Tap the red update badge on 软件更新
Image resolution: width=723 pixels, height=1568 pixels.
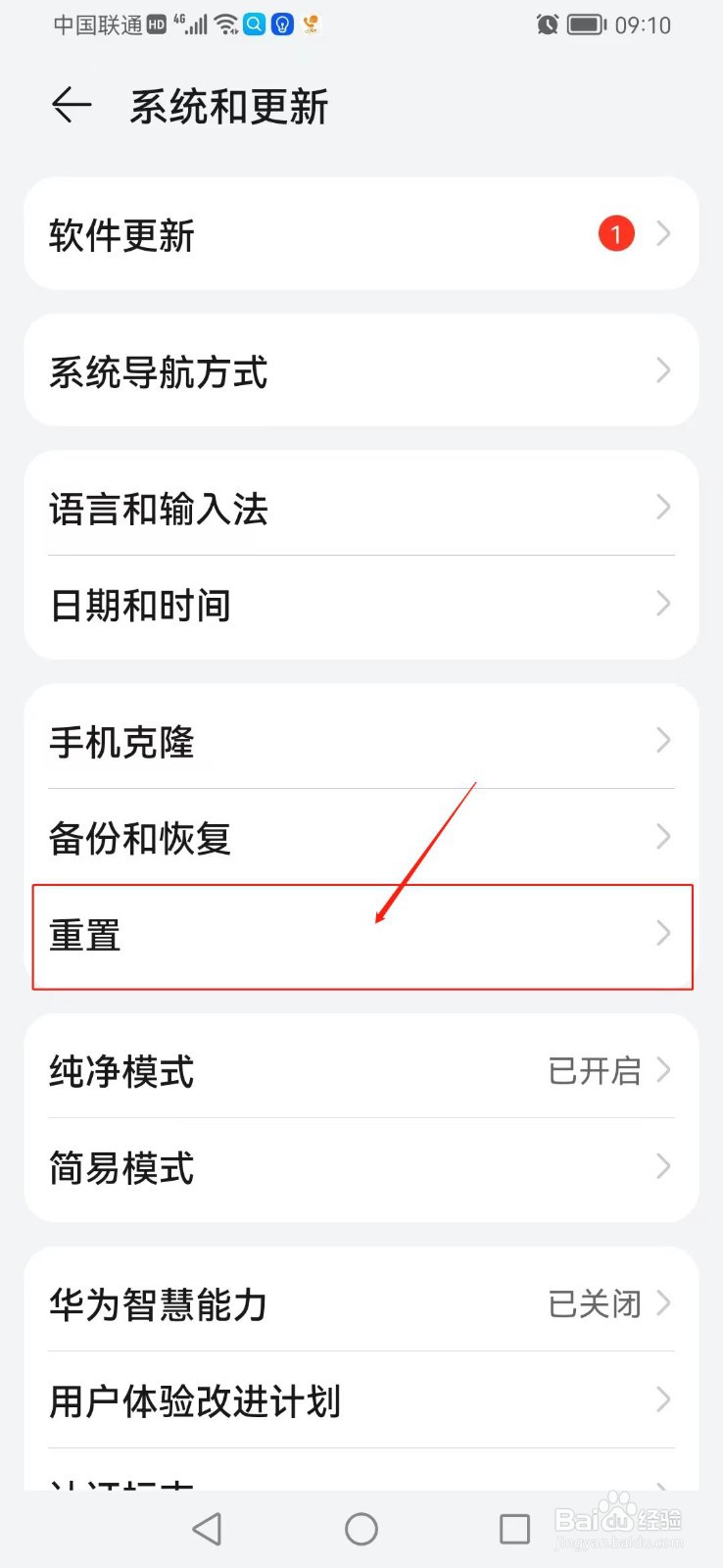point(615,233)
